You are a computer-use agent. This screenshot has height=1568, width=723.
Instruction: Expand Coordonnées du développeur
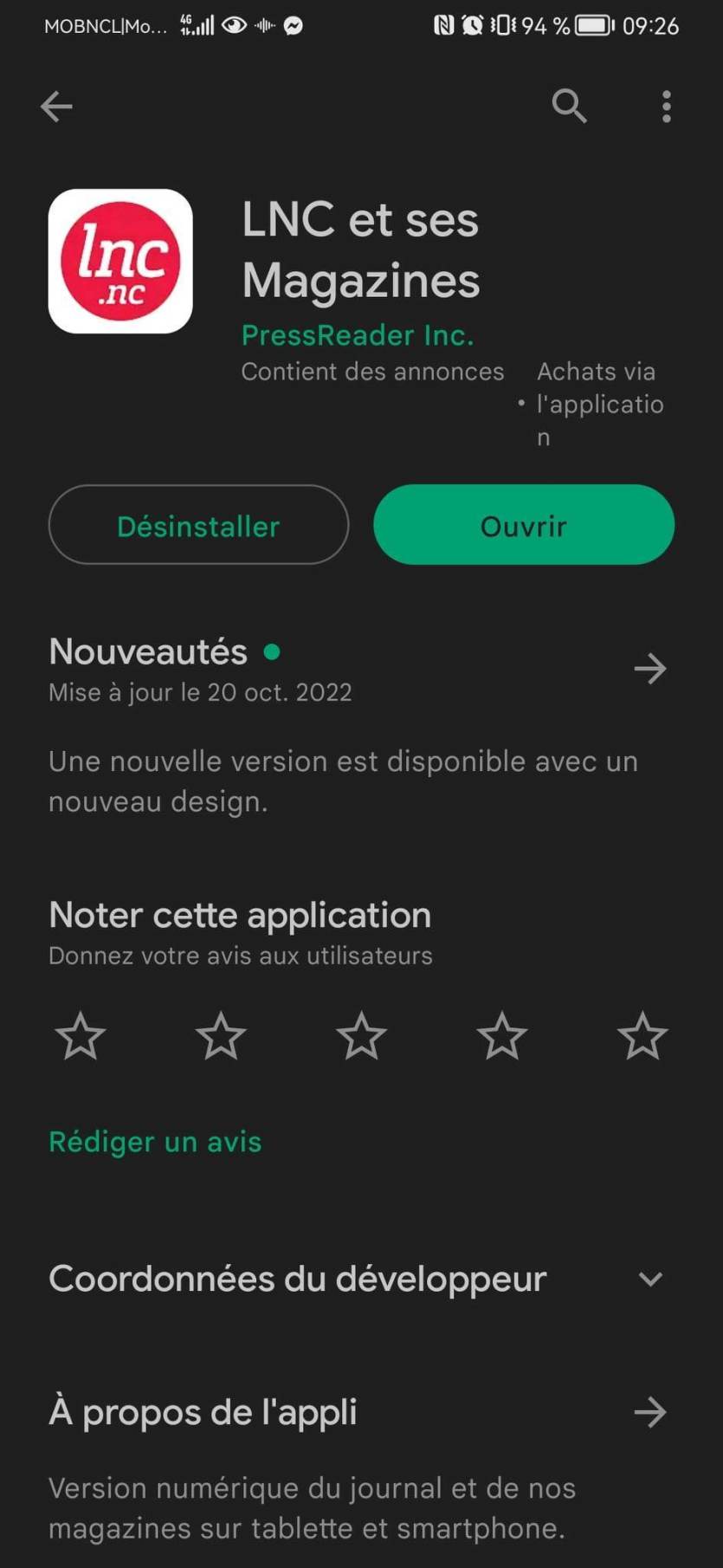point(649,1280)
